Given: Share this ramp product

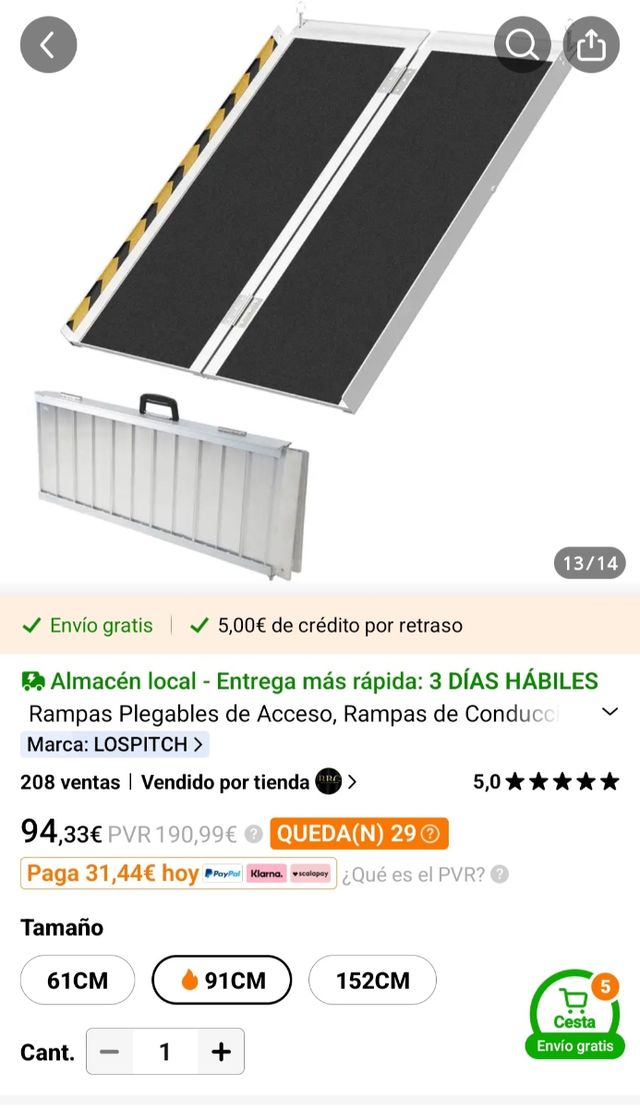Looking at the screenshot, I should 592,45.
